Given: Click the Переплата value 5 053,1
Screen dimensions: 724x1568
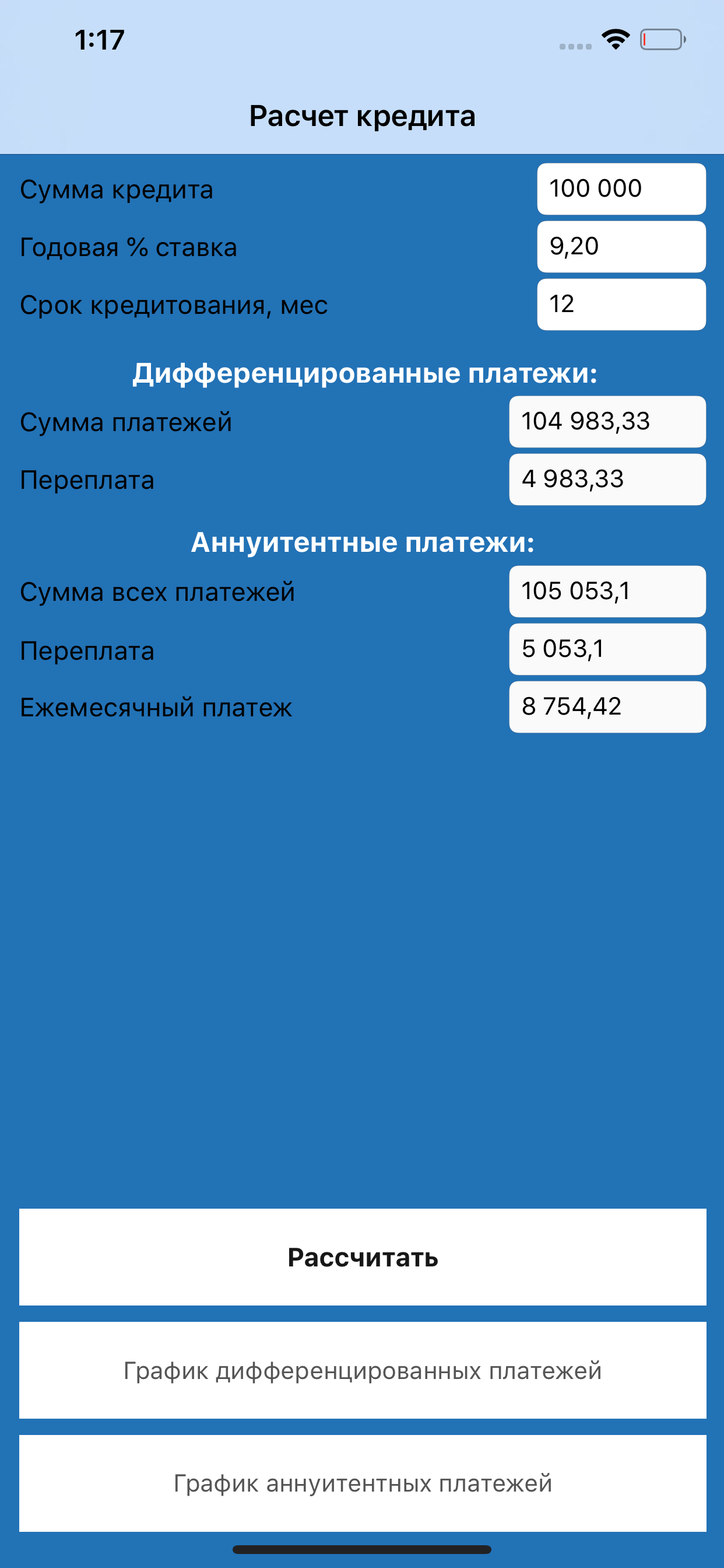Looking at the screenshot, I should [x=607, y=649].
